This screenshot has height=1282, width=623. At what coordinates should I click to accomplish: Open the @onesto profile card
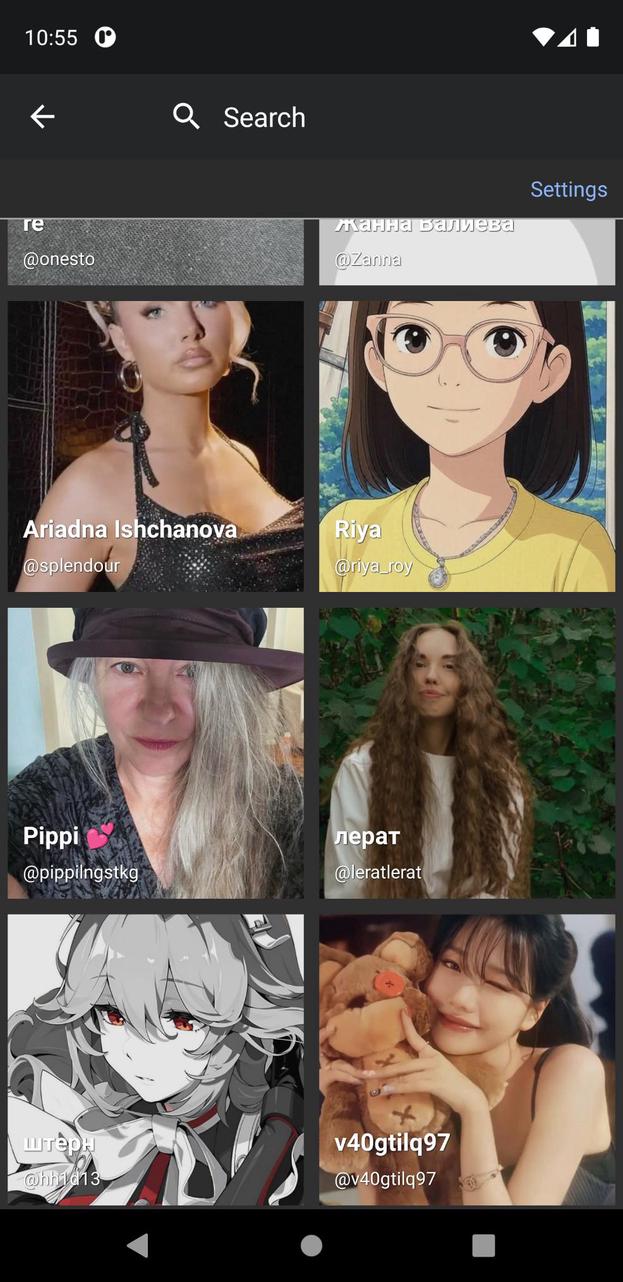155,253
